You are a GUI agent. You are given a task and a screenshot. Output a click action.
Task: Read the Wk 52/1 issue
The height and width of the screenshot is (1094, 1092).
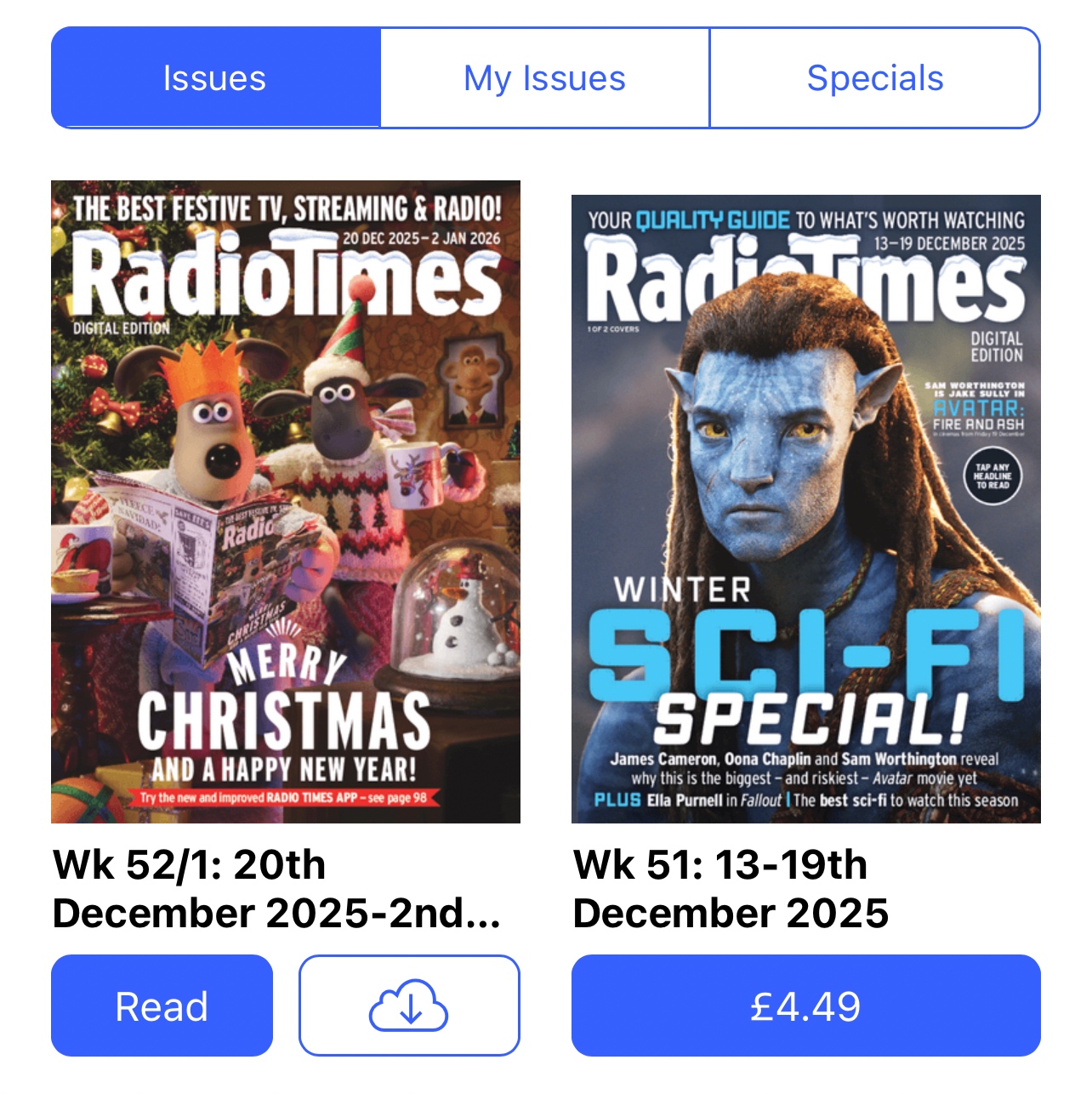162,1006
